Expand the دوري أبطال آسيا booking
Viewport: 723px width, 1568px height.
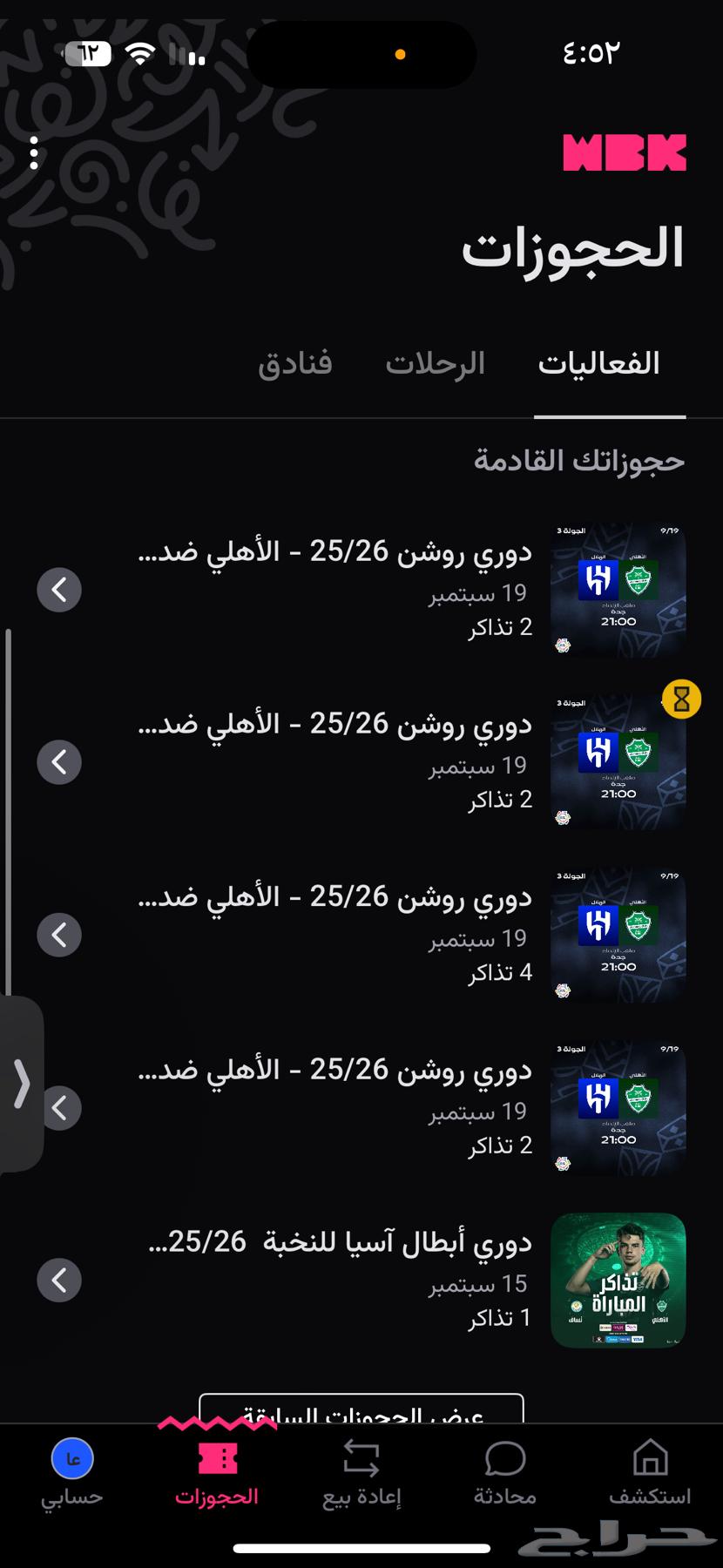[59, 1281]
